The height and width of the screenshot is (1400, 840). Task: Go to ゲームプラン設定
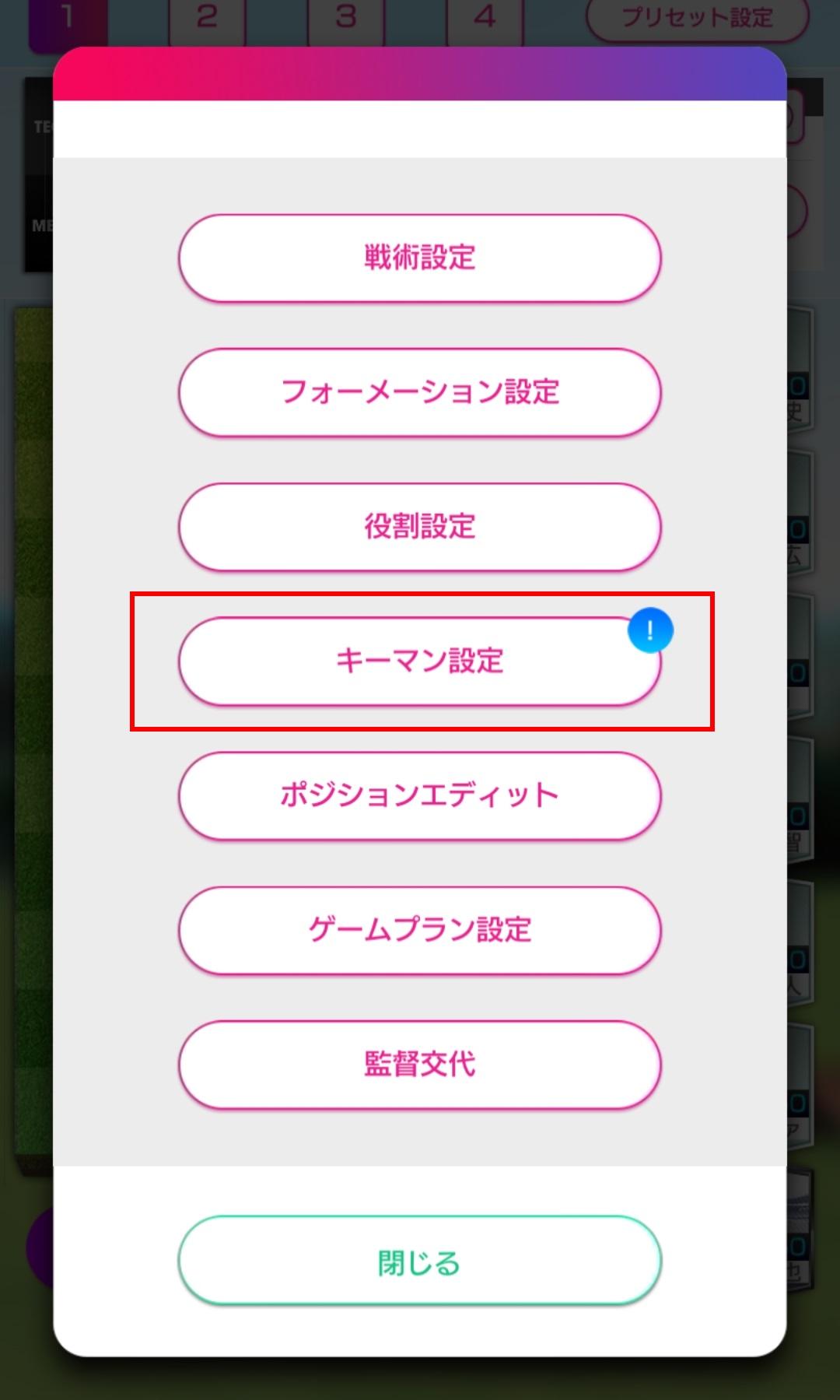click(x=419, y=930)
